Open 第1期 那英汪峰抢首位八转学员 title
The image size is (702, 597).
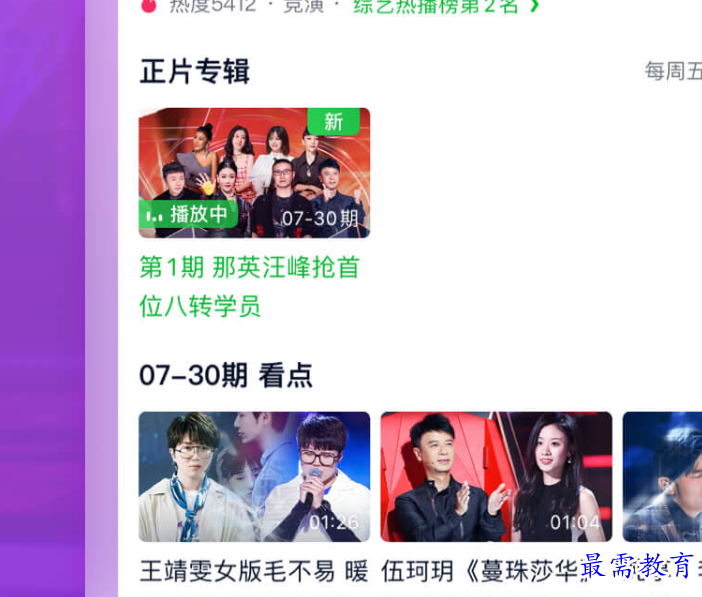pos(248,286)
